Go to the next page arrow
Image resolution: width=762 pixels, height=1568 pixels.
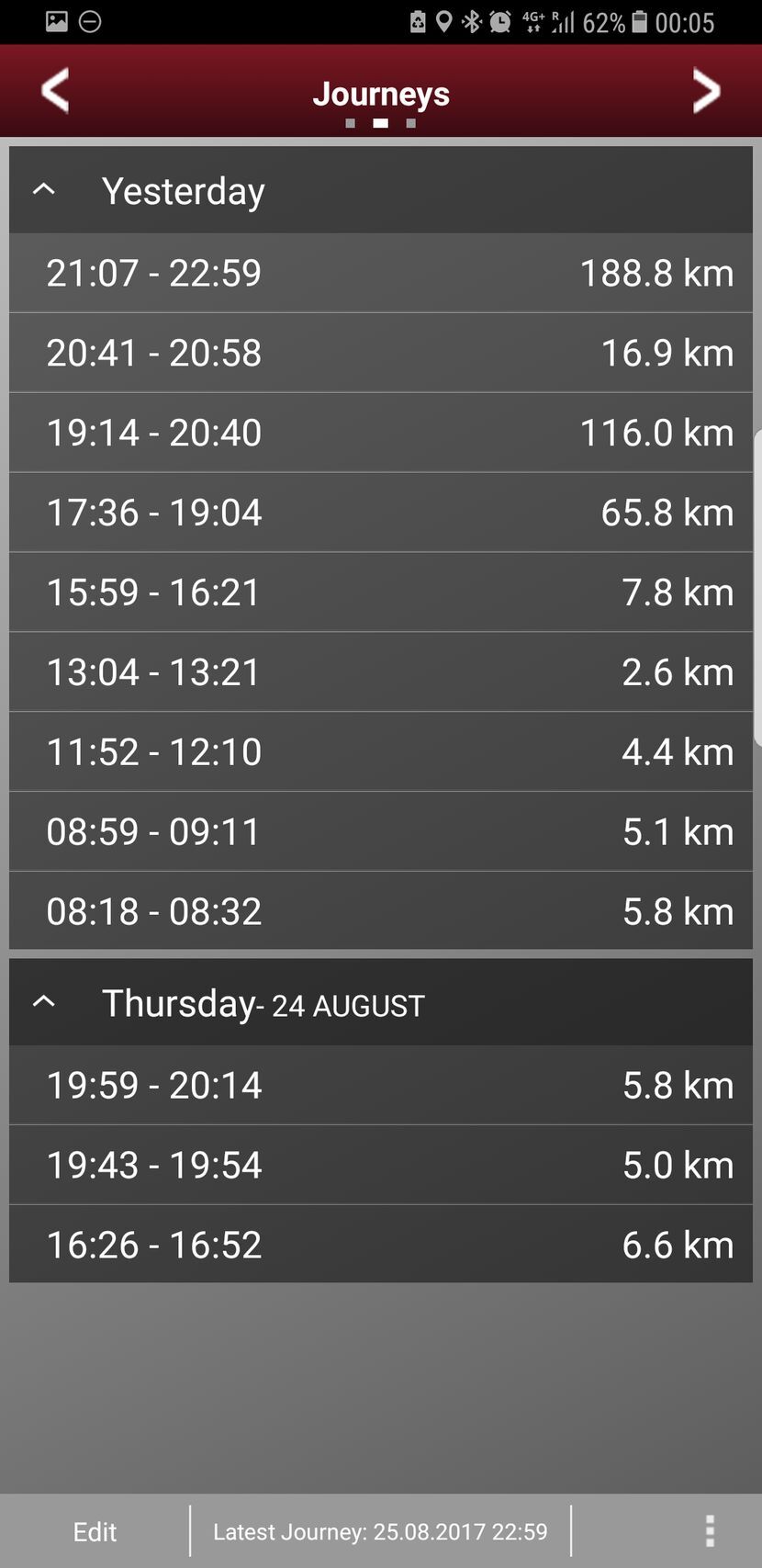click(x=705, y=91)
